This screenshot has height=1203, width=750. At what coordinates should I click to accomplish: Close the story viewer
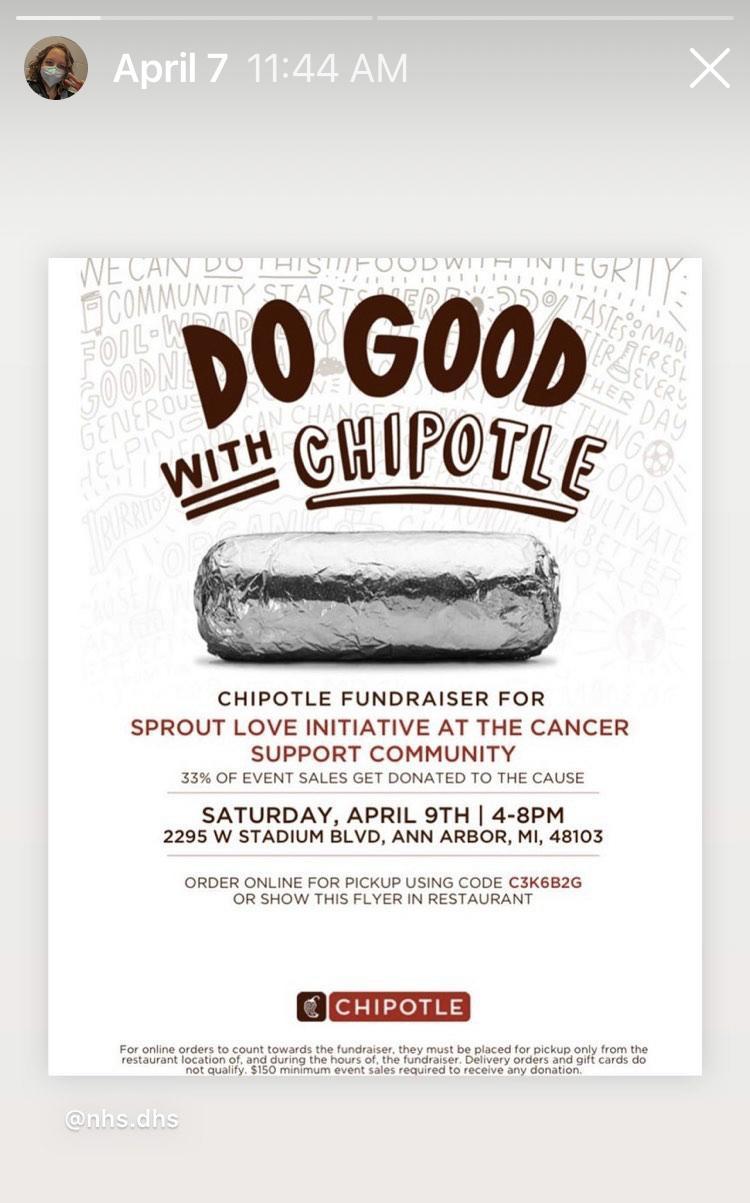click(x=709, y=68)
